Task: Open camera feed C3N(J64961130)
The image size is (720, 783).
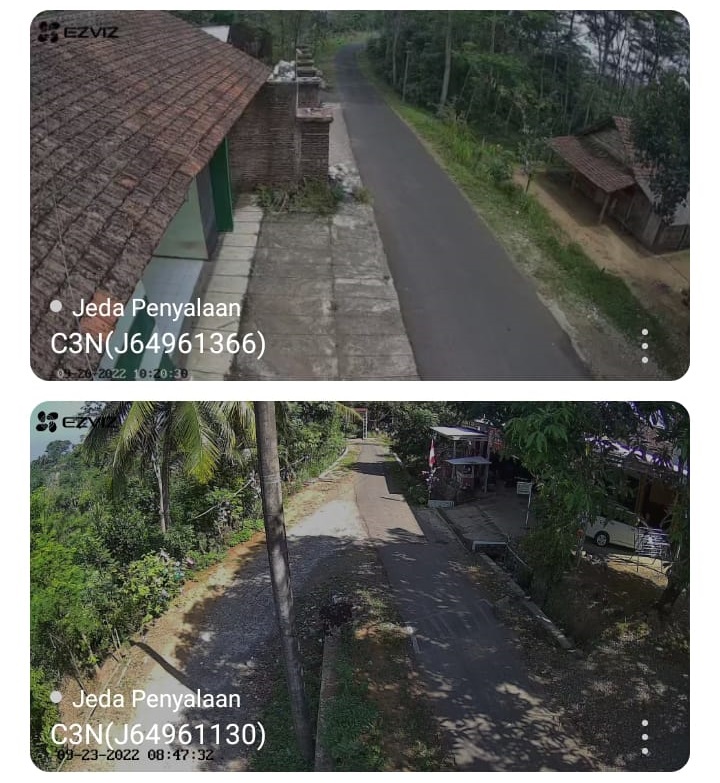Action: tap(360, 585)
